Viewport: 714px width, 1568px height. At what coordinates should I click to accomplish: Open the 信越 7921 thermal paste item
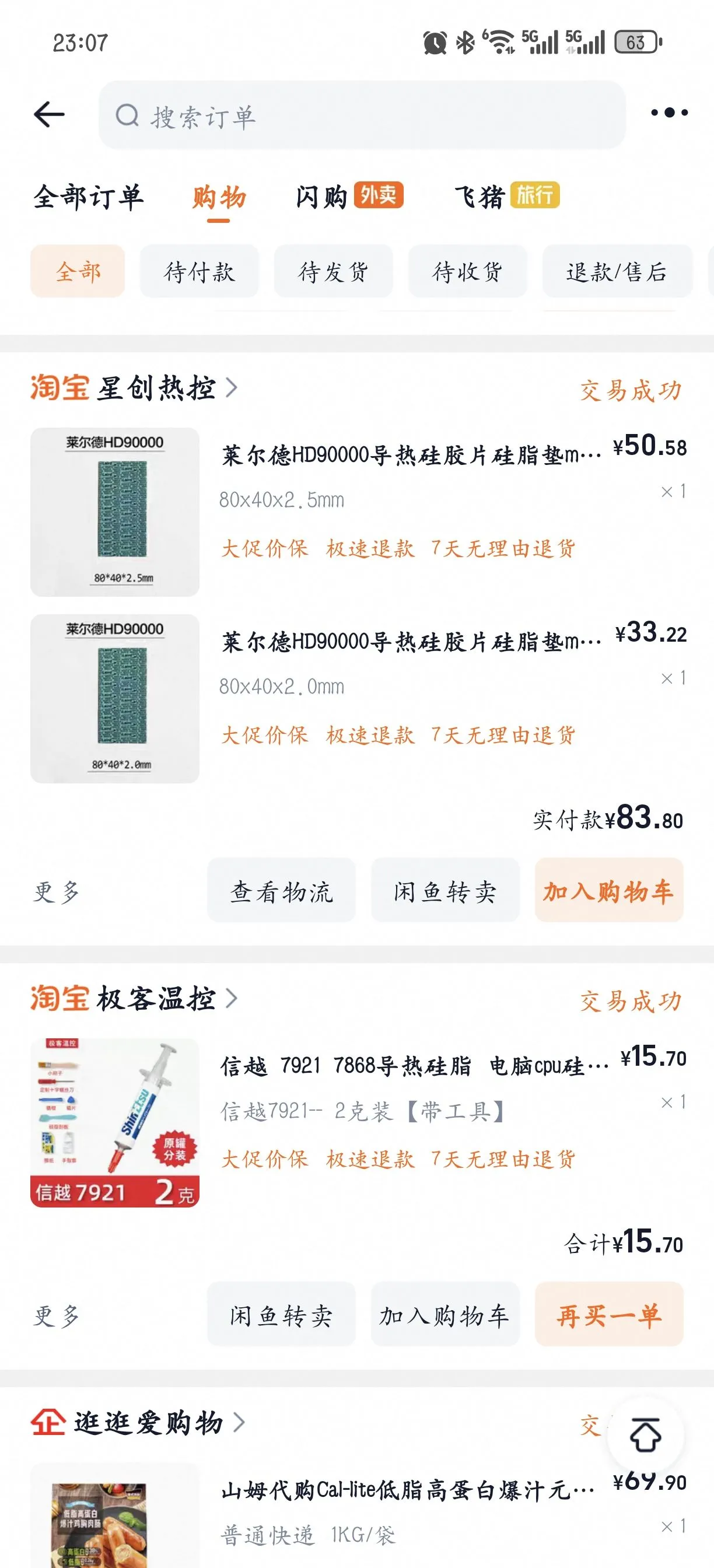coord(414,1066)
